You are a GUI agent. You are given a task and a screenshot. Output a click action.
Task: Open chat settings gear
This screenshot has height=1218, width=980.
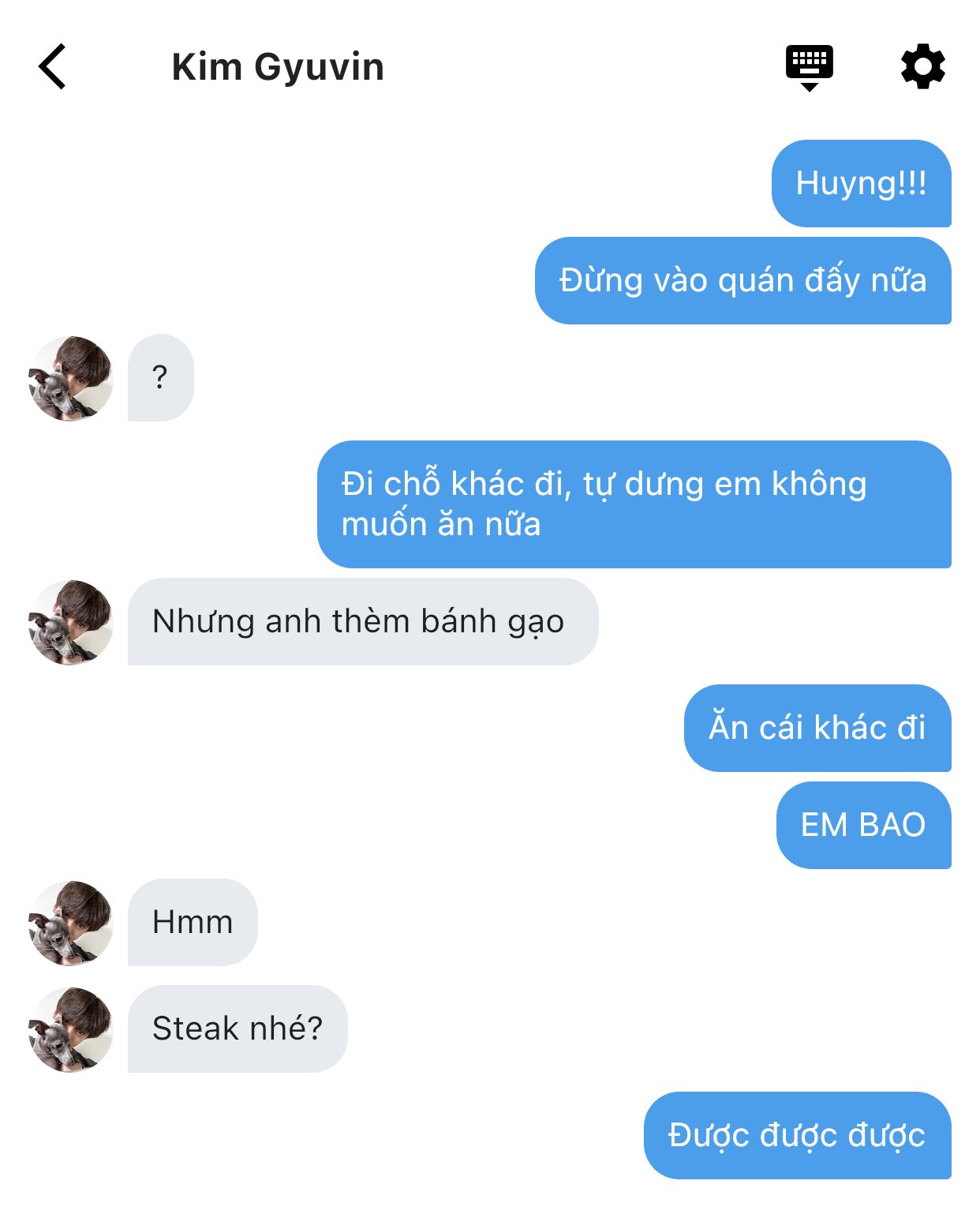tap(922, 67)
